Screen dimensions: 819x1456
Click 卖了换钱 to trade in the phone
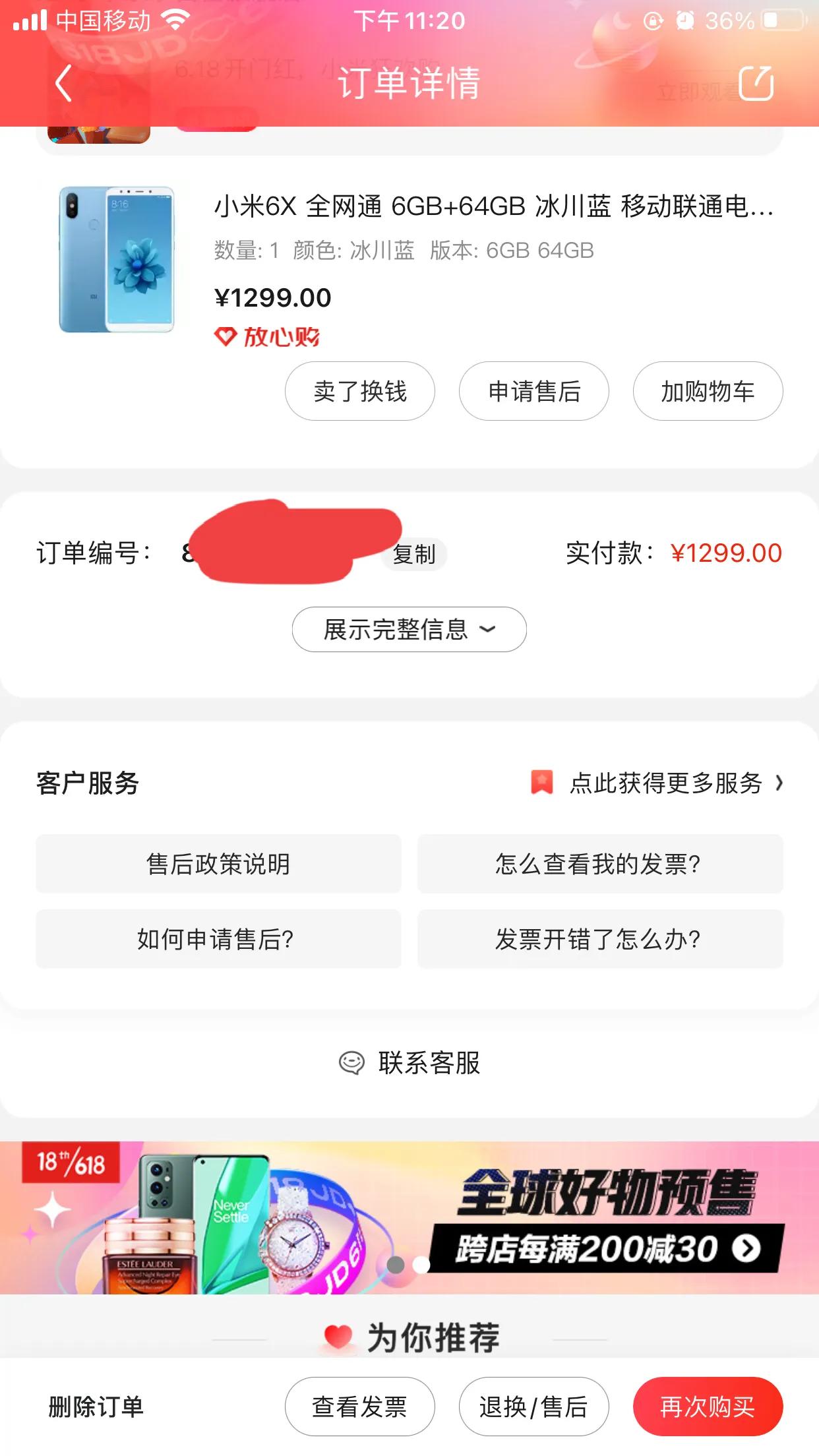(x=360, y=391)
